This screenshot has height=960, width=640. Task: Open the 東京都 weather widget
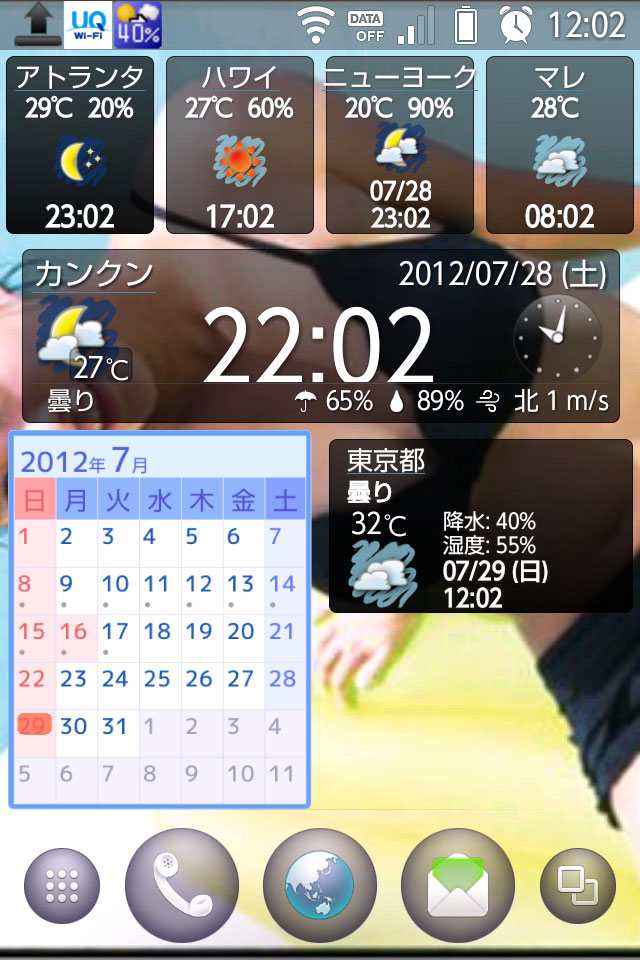[481, 526]
